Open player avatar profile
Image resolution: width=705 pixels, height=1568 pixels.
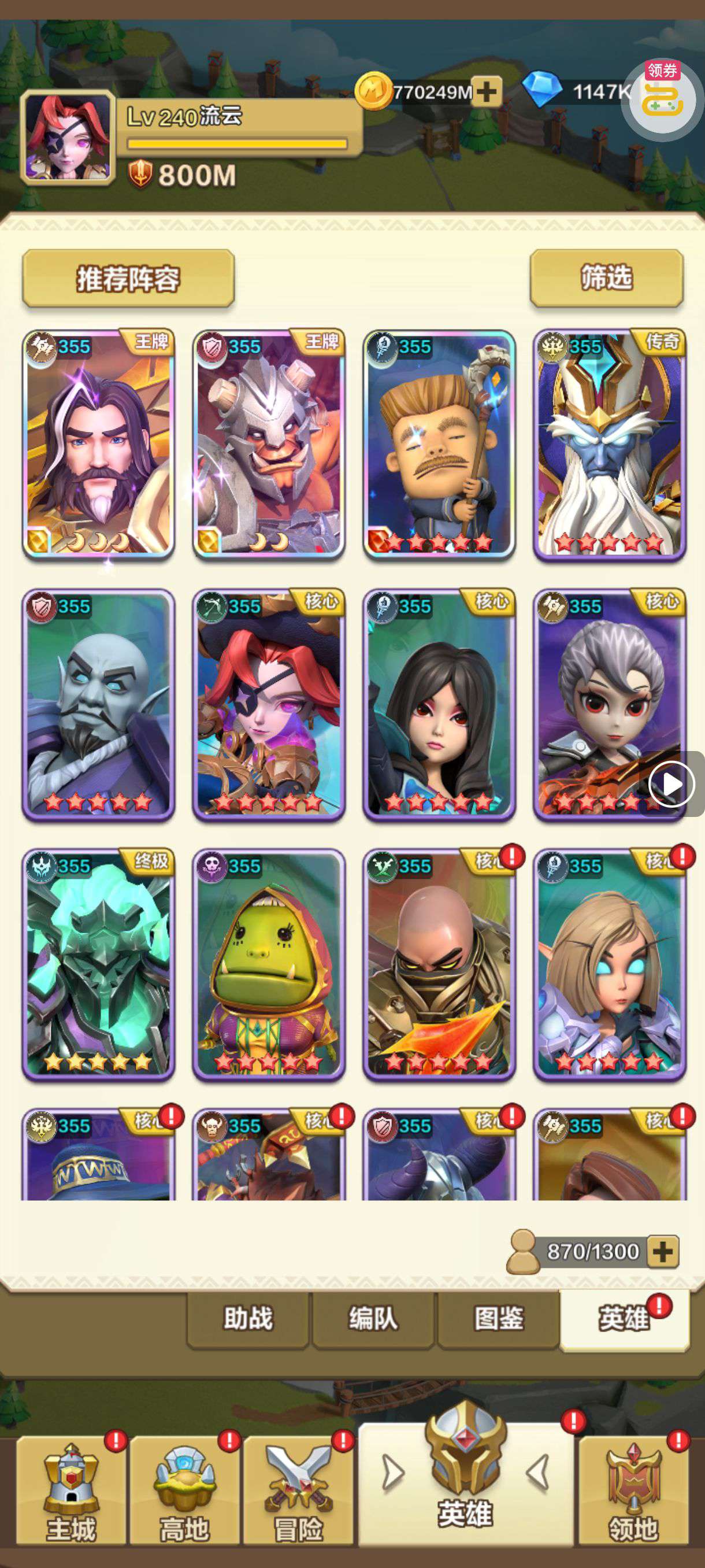coord(68,138)
